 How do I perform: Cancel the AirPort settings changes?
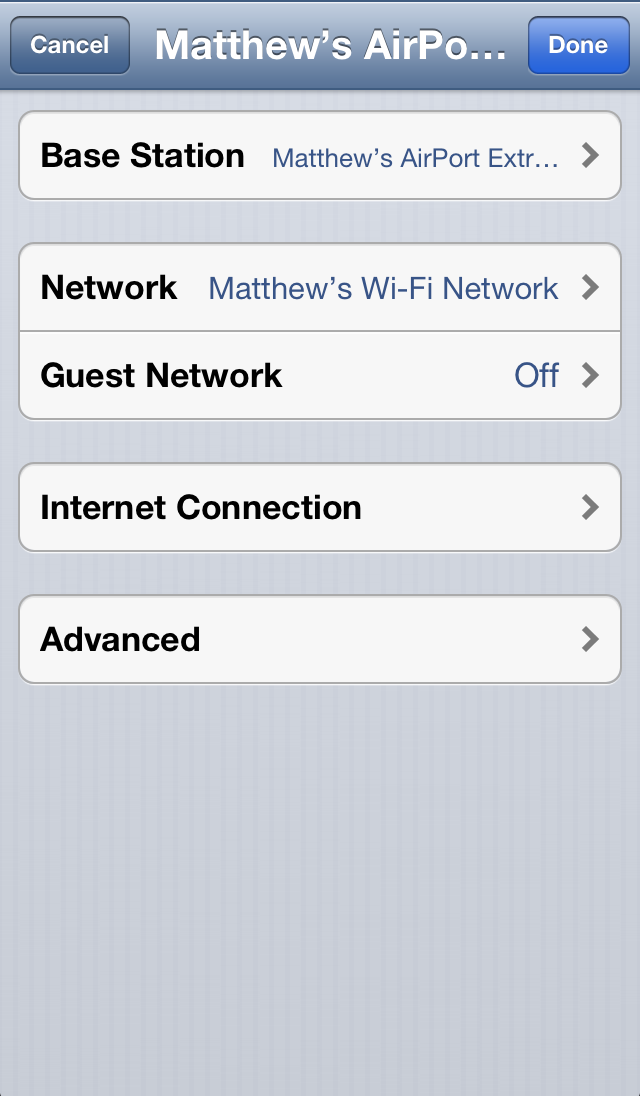click(70, 45)
